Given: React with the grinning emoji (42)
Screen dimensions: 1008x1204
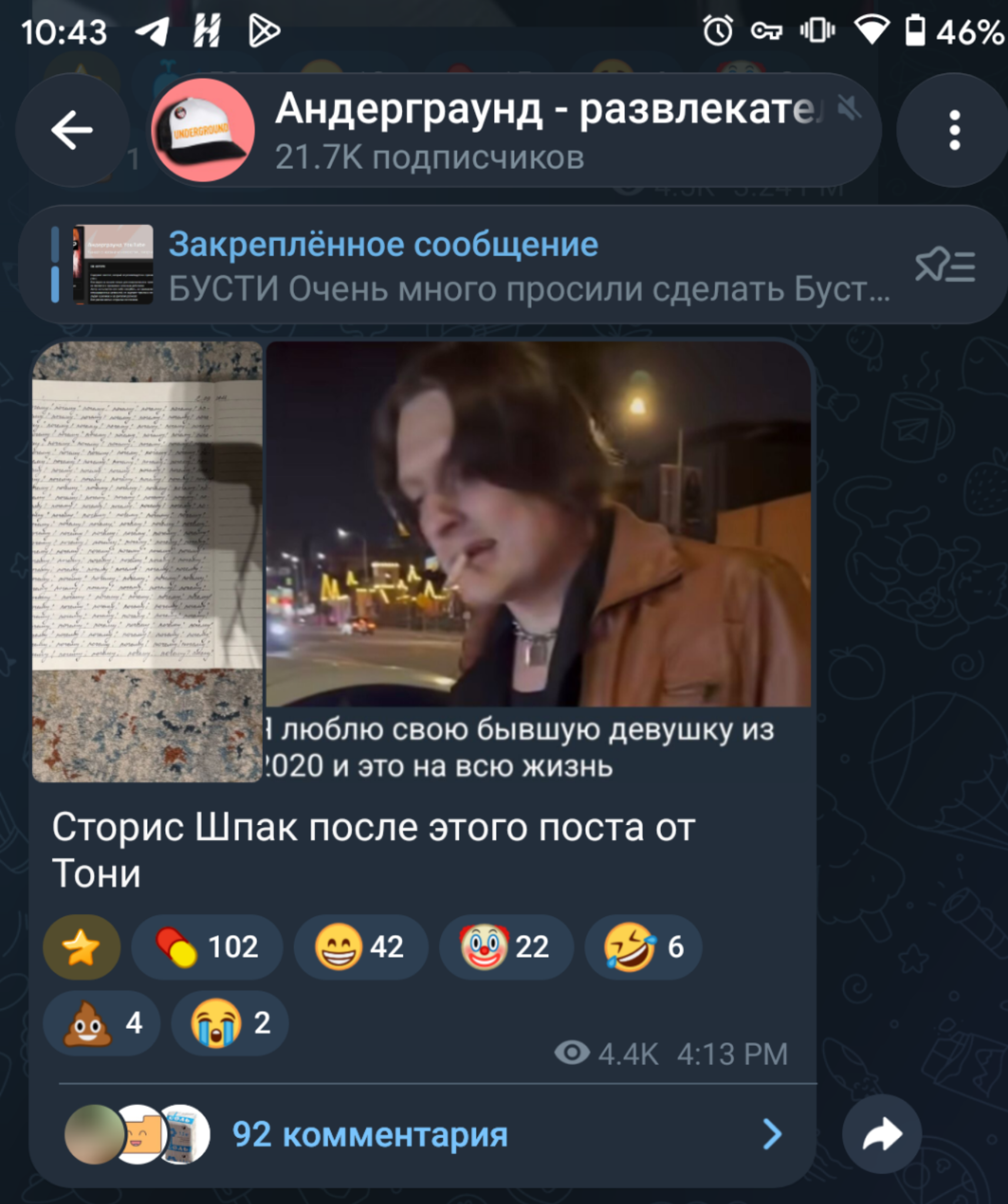Looking at the screenshot, I should [361, 947].
